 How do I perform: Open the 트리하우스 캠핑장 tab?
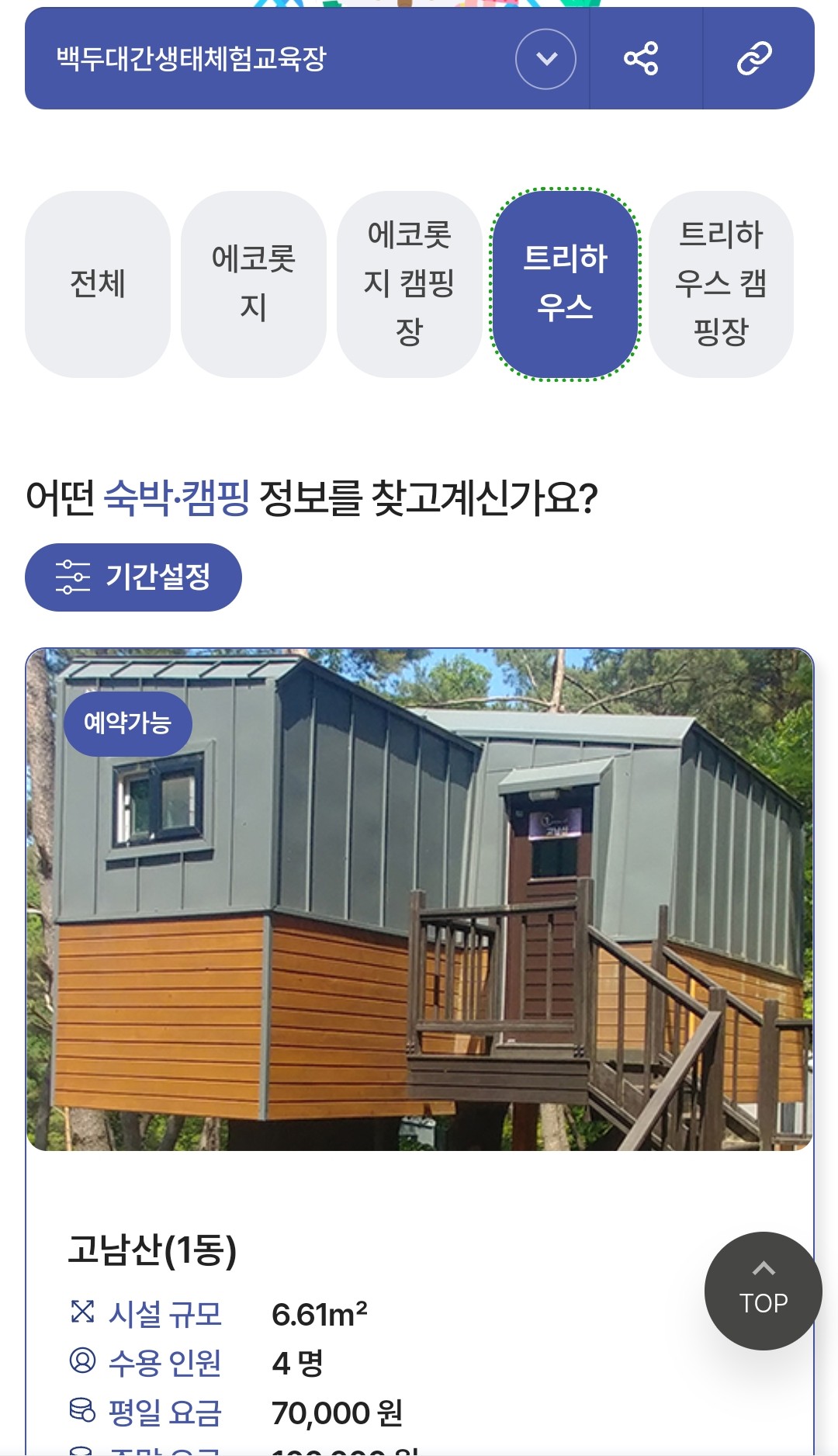click(x=721, y=284)
